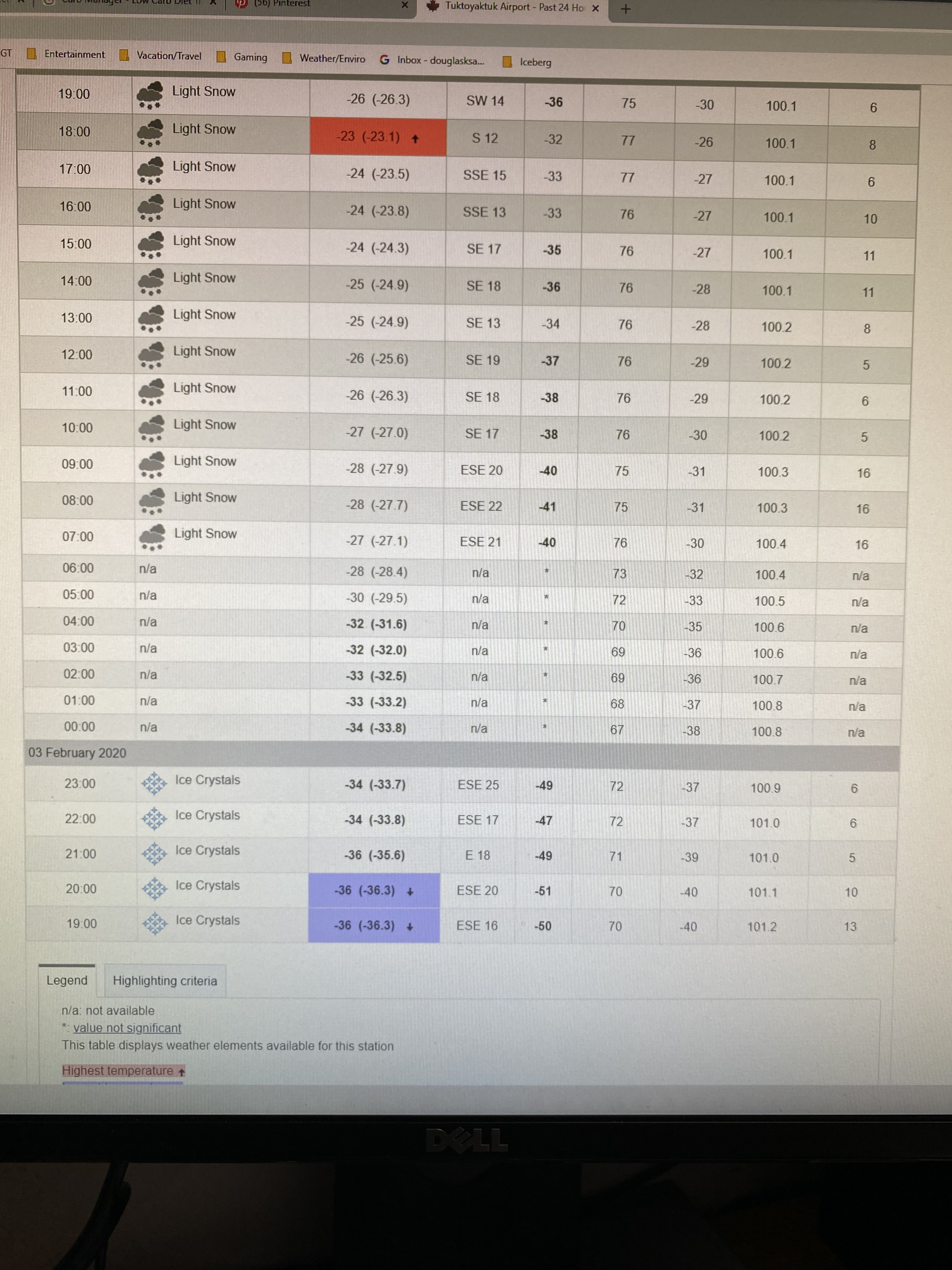Follow the 'value not significant' link
The height and width of the screenshot is (1270, 952).
click(x=127, y=1028)
